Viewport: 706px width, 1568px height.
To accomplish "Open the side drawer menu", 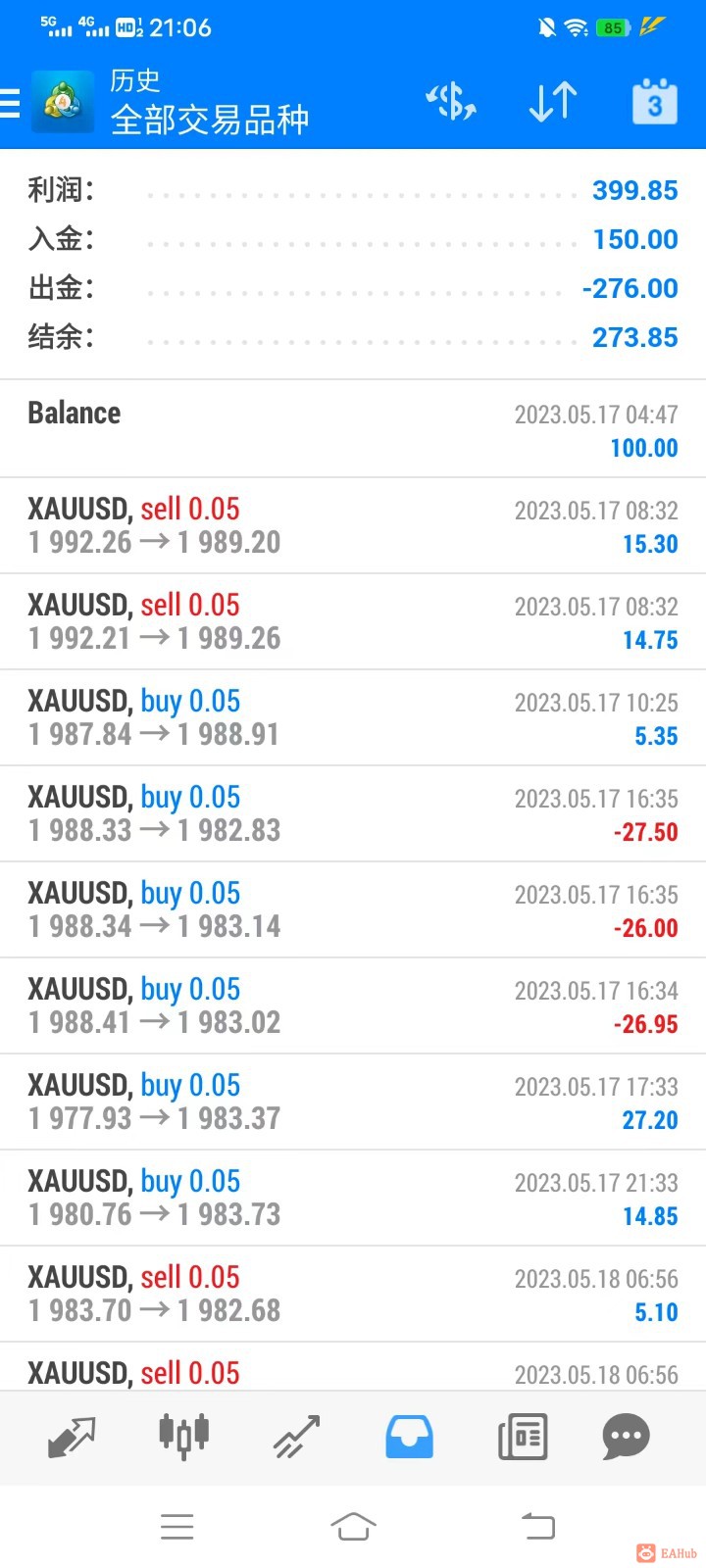I will (x=12, y=102).
